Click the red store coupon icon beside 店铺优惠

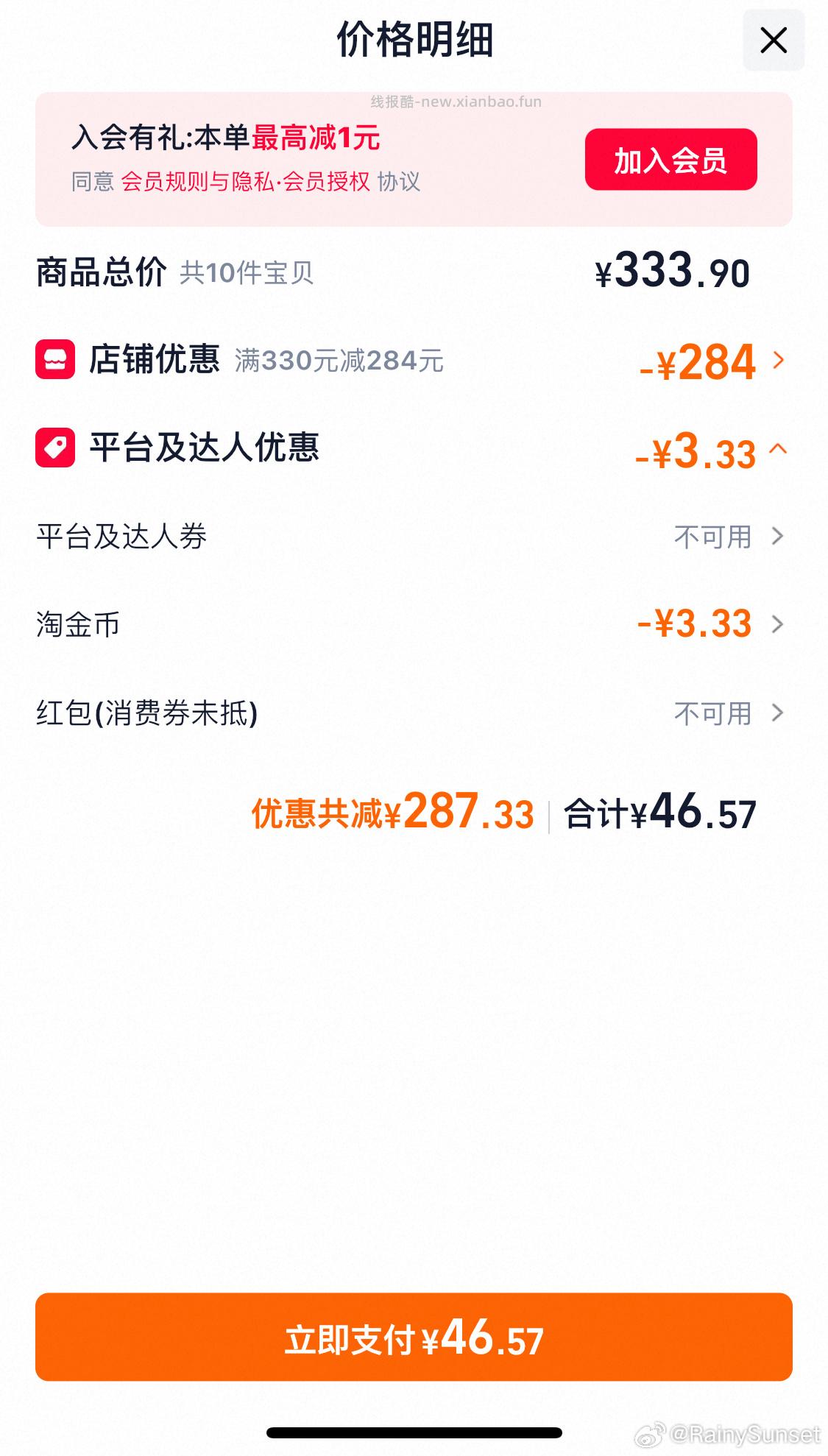pyautogui.click(x=54, y=361)
